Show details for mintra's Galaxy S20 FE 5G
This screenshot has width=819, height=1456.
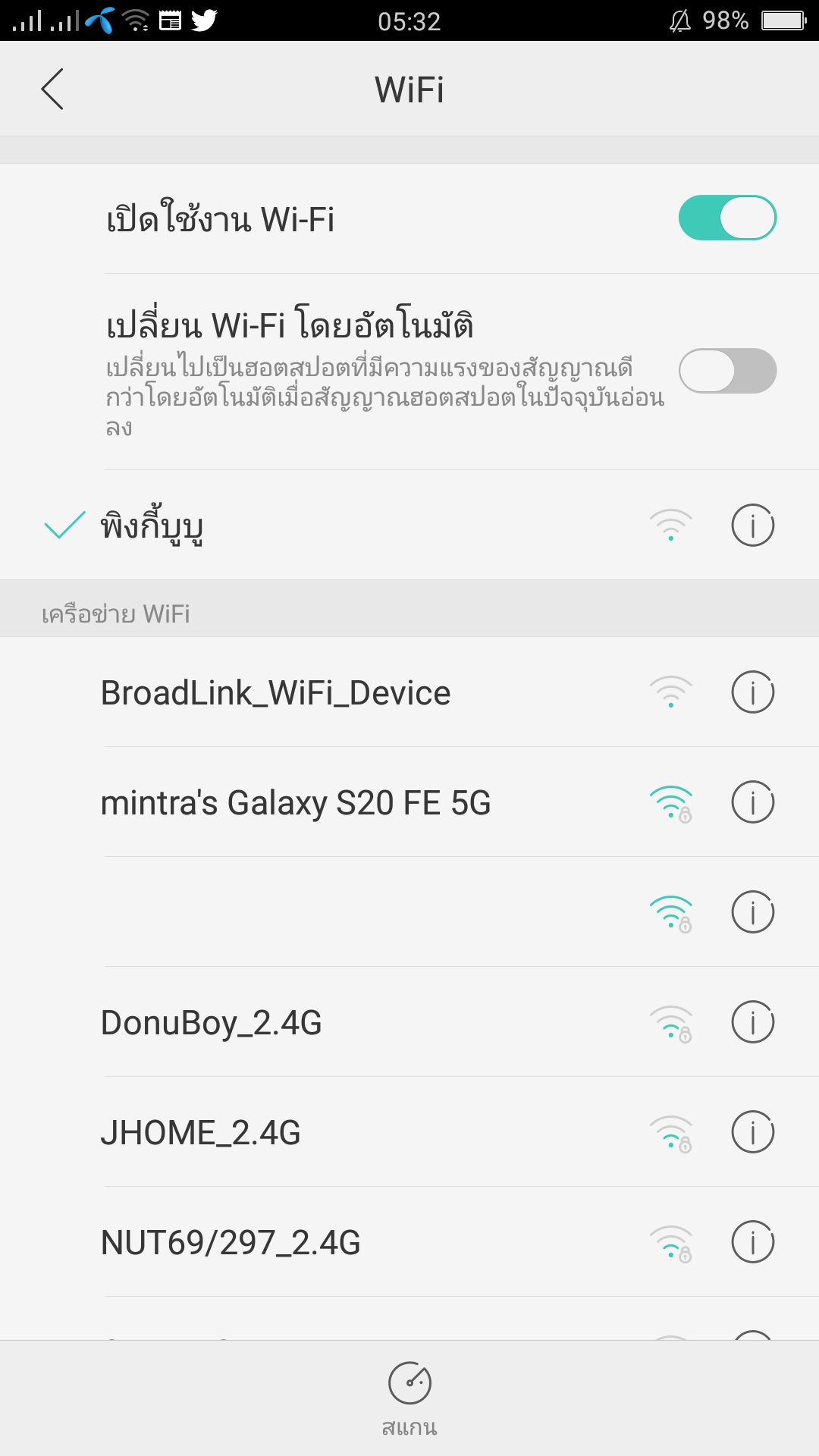[752, 802]
